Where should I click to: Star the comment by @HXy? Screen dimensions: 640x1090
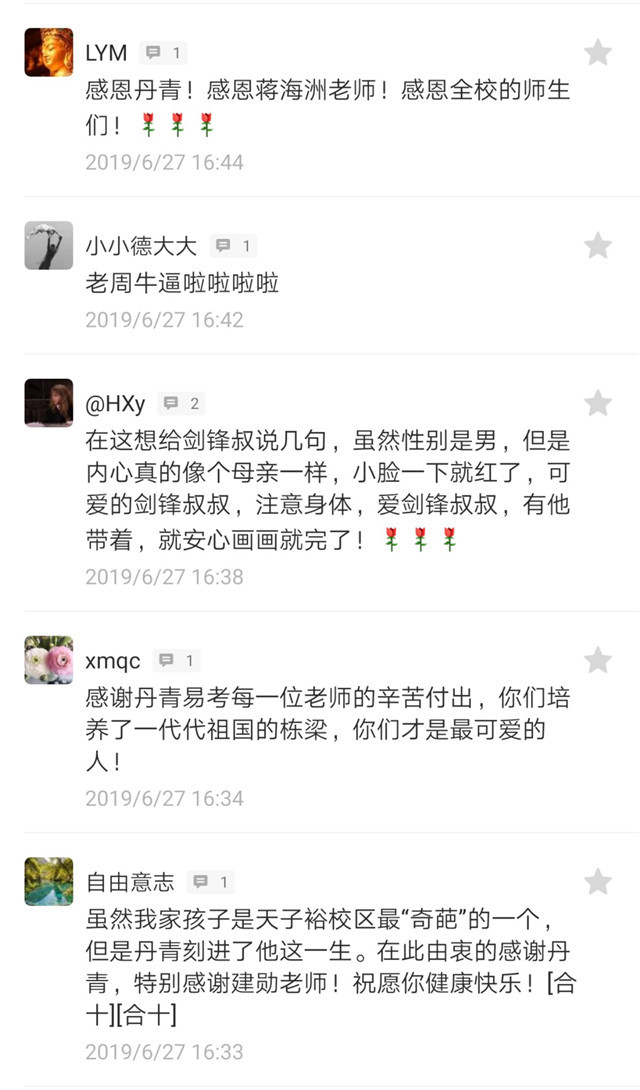(x=598, y=403)
